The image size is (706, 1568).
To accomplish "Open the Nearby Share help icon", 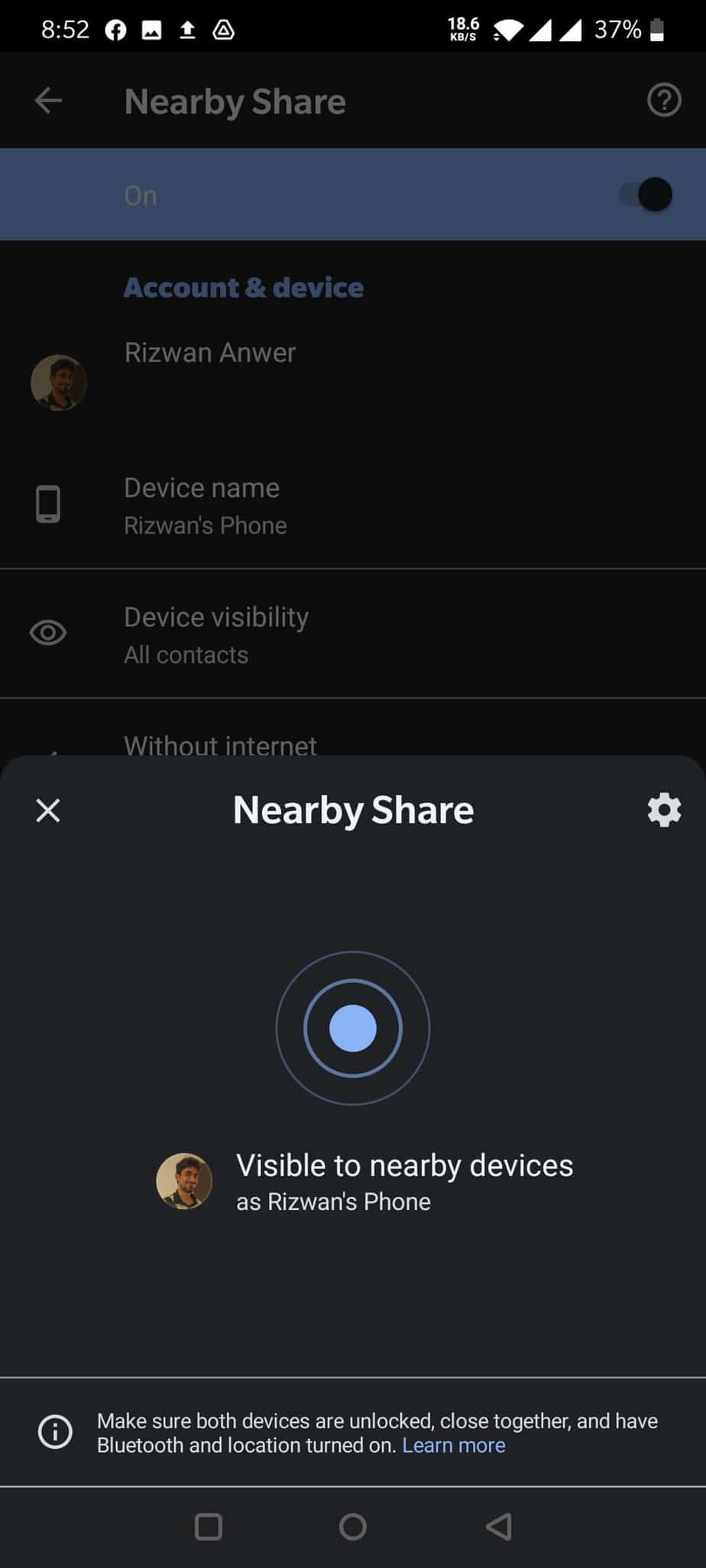I will point(664,100).
